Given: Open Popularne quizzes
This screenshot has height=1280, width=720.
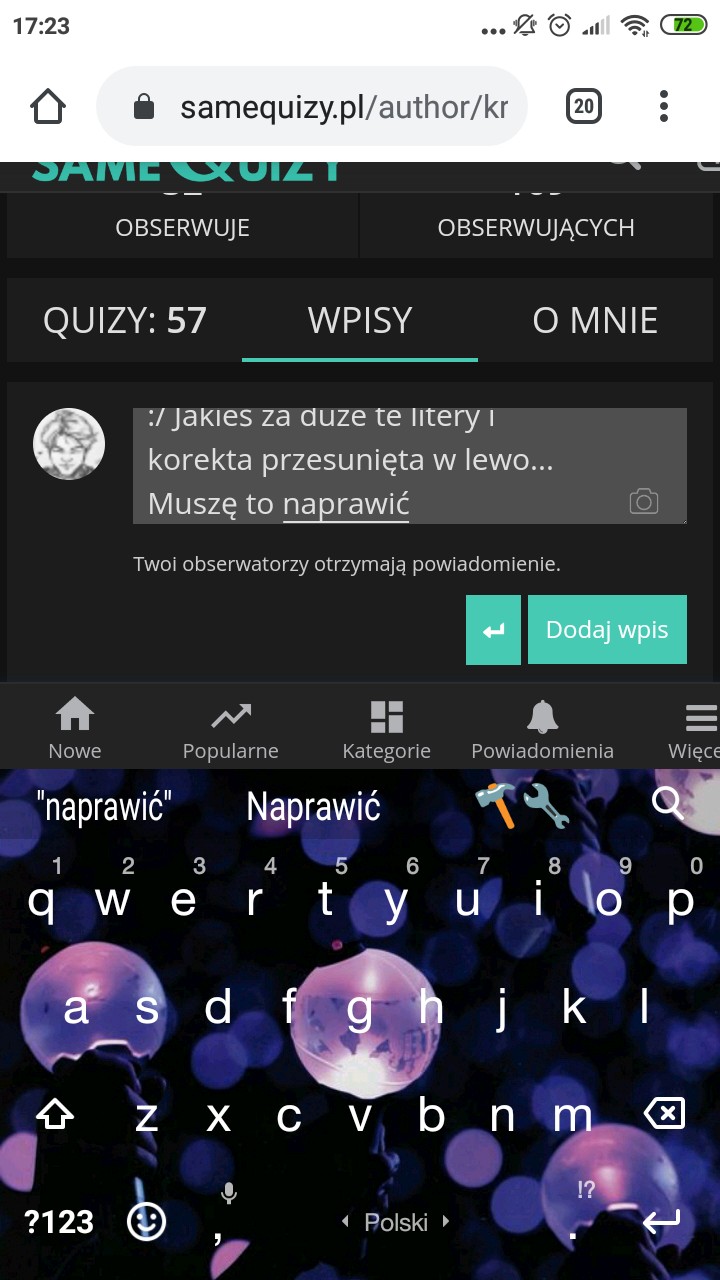Looking at the screenshot, I should click(x=230, y=730).
